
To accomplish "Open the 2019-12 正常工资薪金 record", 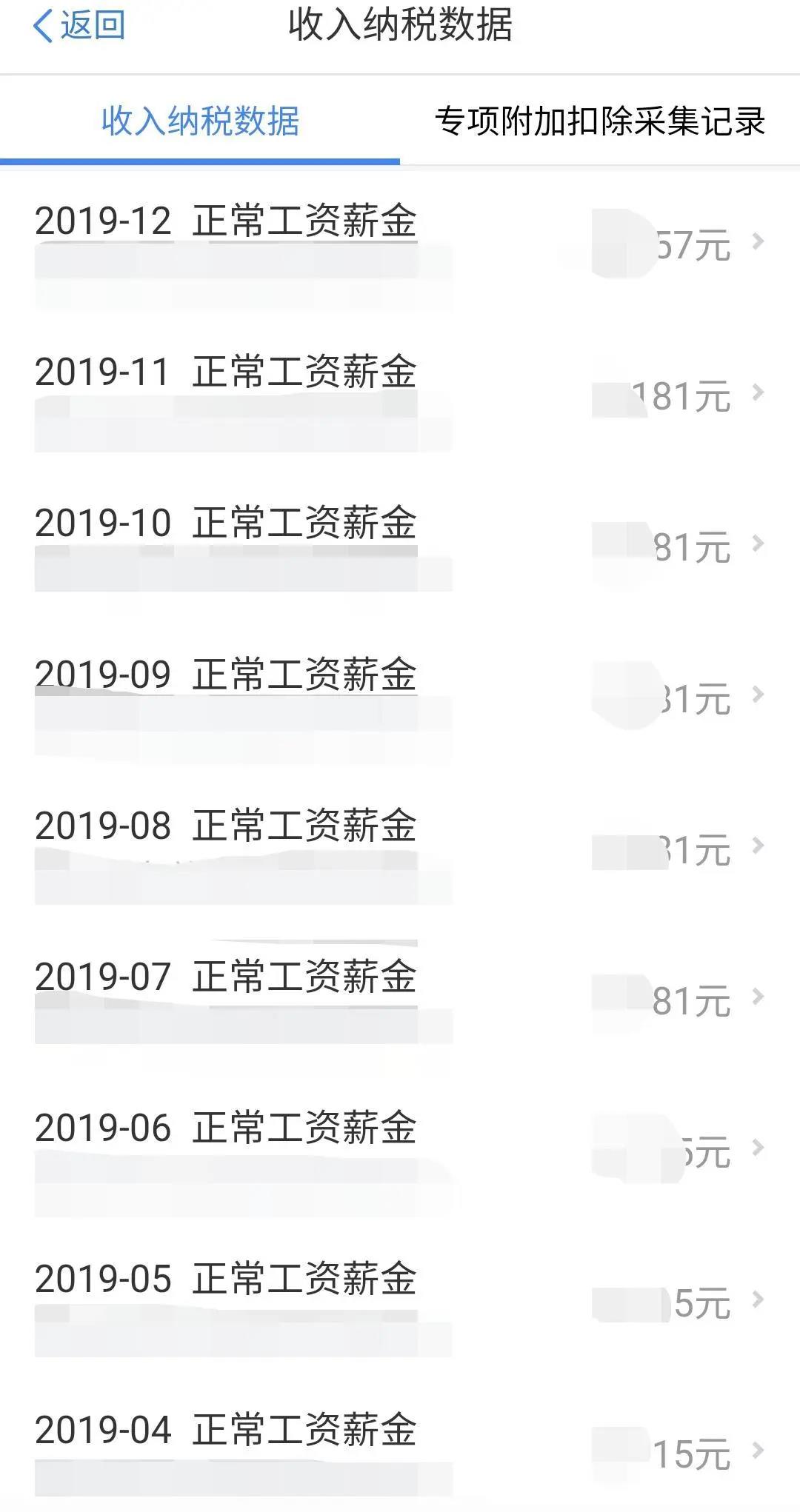I will click(400, 247).
